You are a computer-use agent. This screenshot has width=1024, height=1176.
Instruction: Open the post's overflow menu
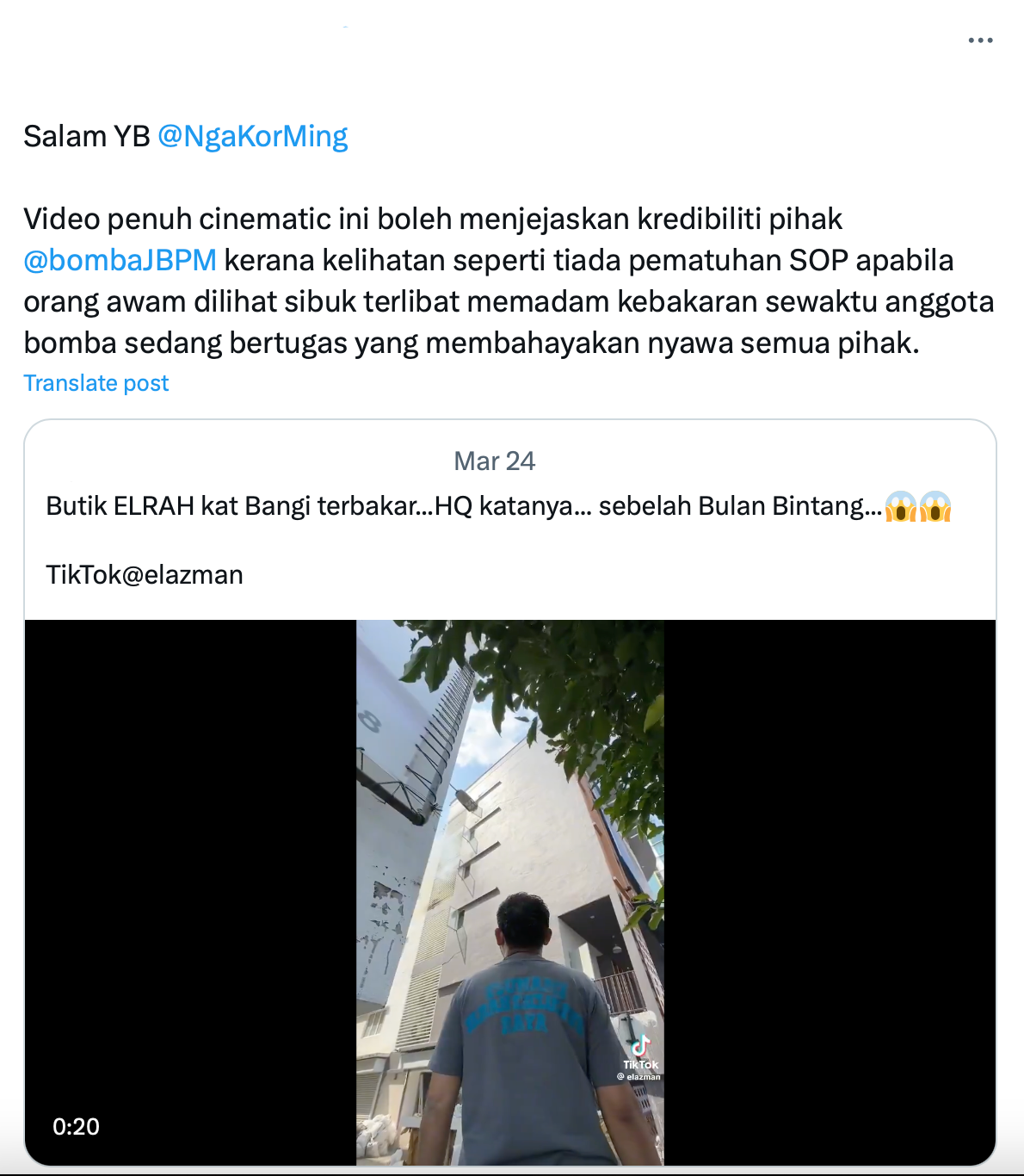tap(980, 40)
